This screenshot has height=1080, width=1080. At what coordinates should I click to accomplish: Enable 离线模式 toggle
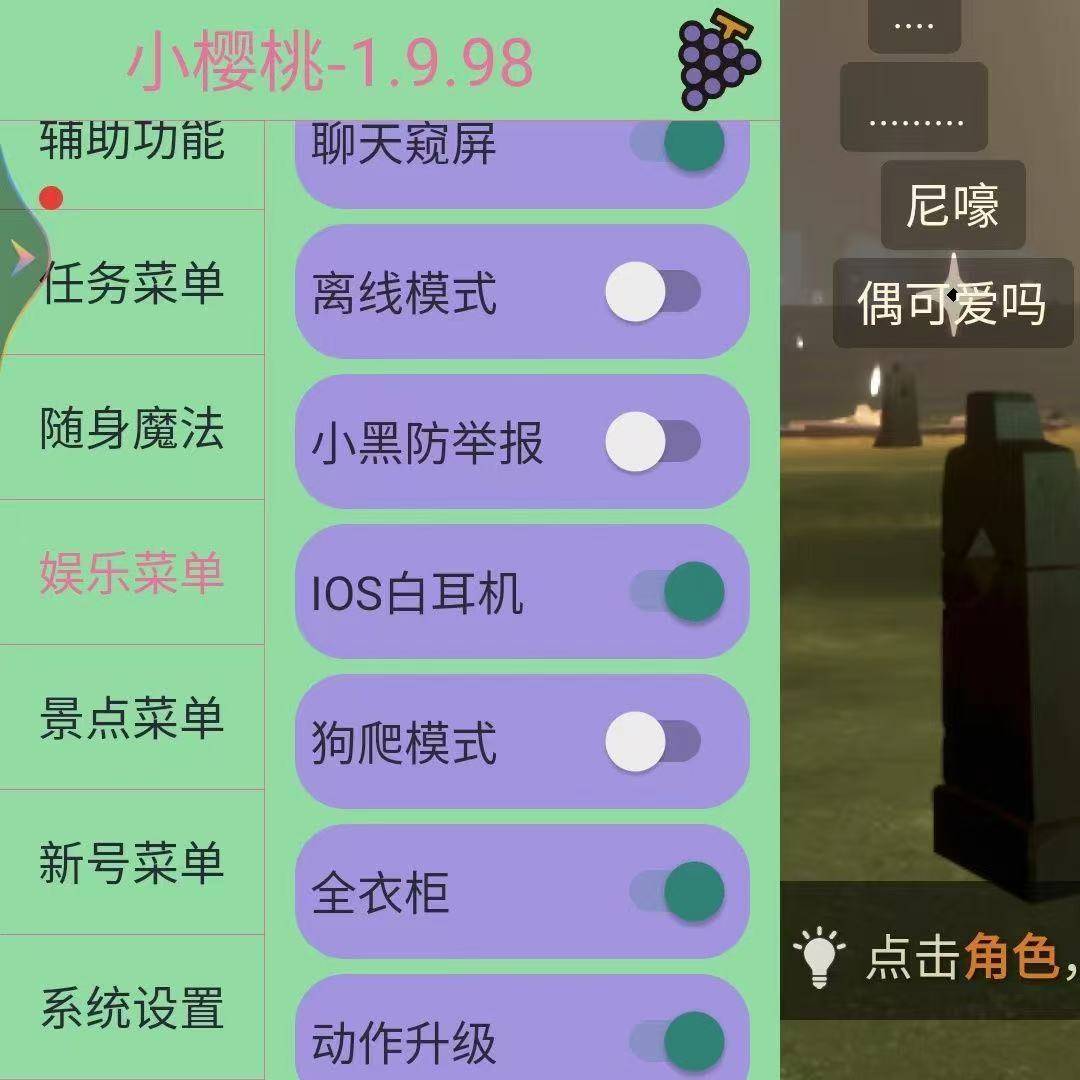tap(654, 292)
